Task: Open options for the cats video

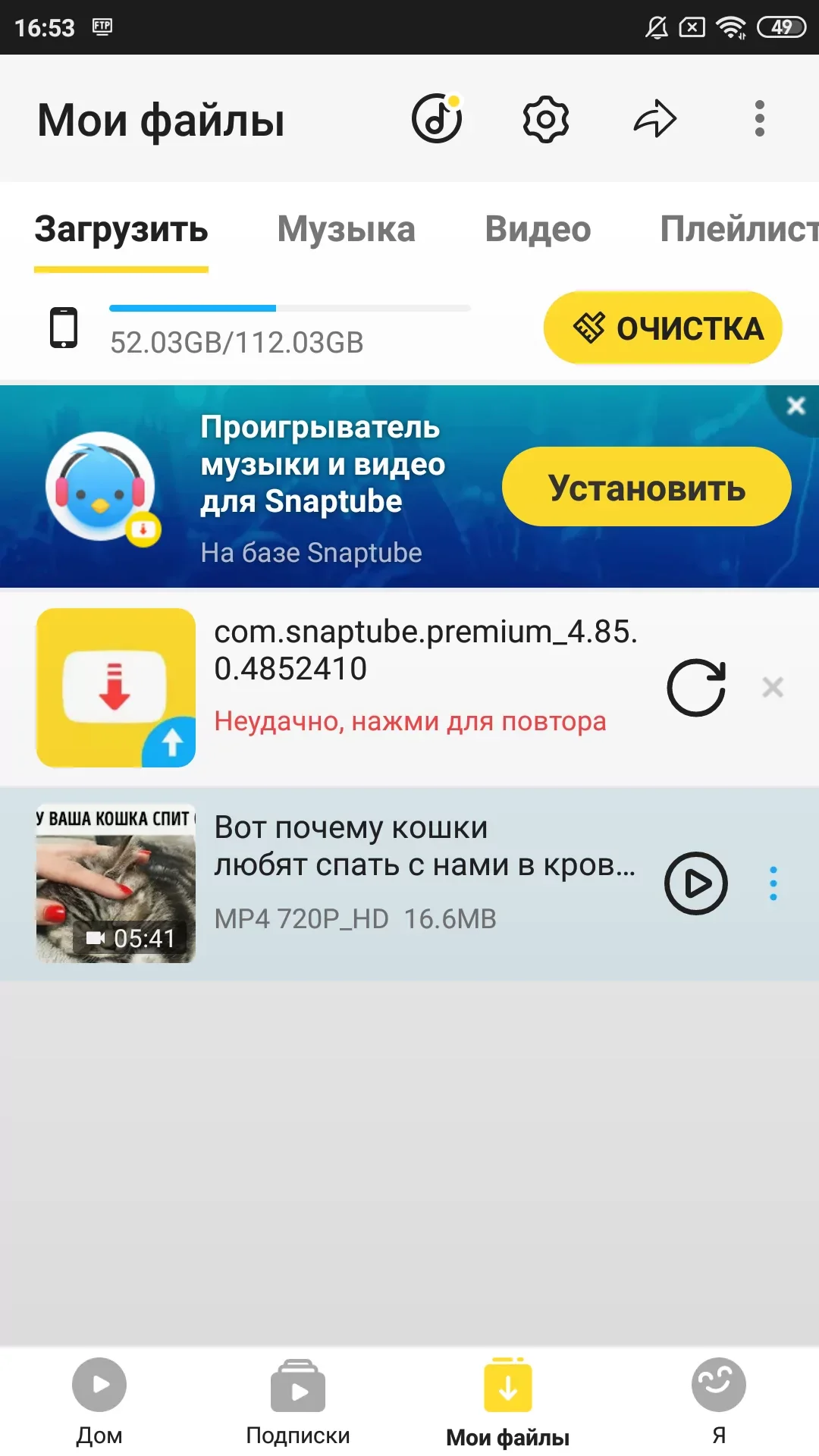Action: click(773, 883)
